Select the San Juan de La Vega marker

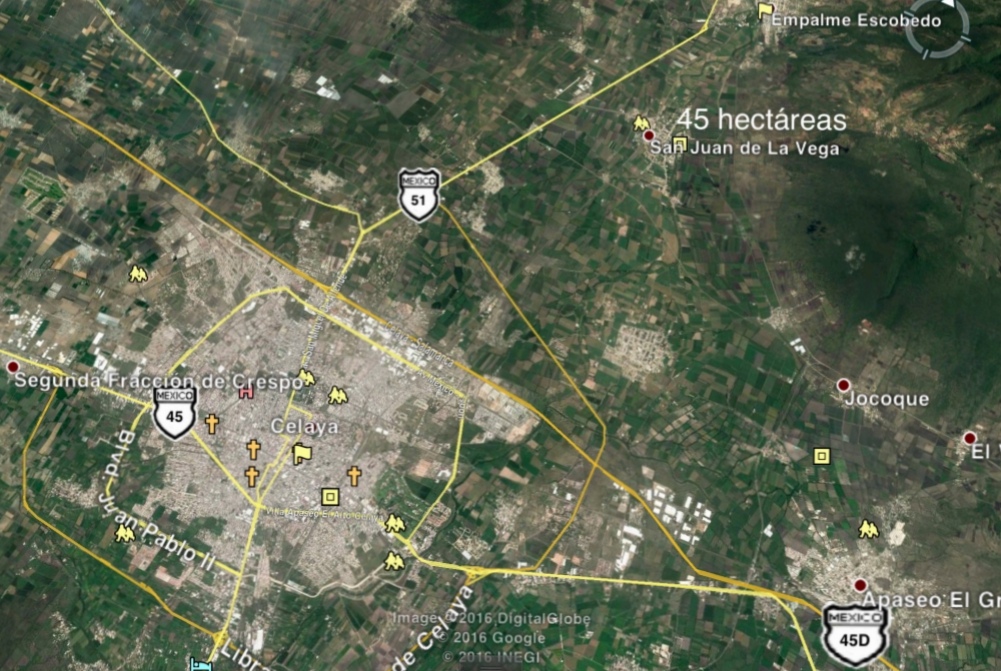649,135
